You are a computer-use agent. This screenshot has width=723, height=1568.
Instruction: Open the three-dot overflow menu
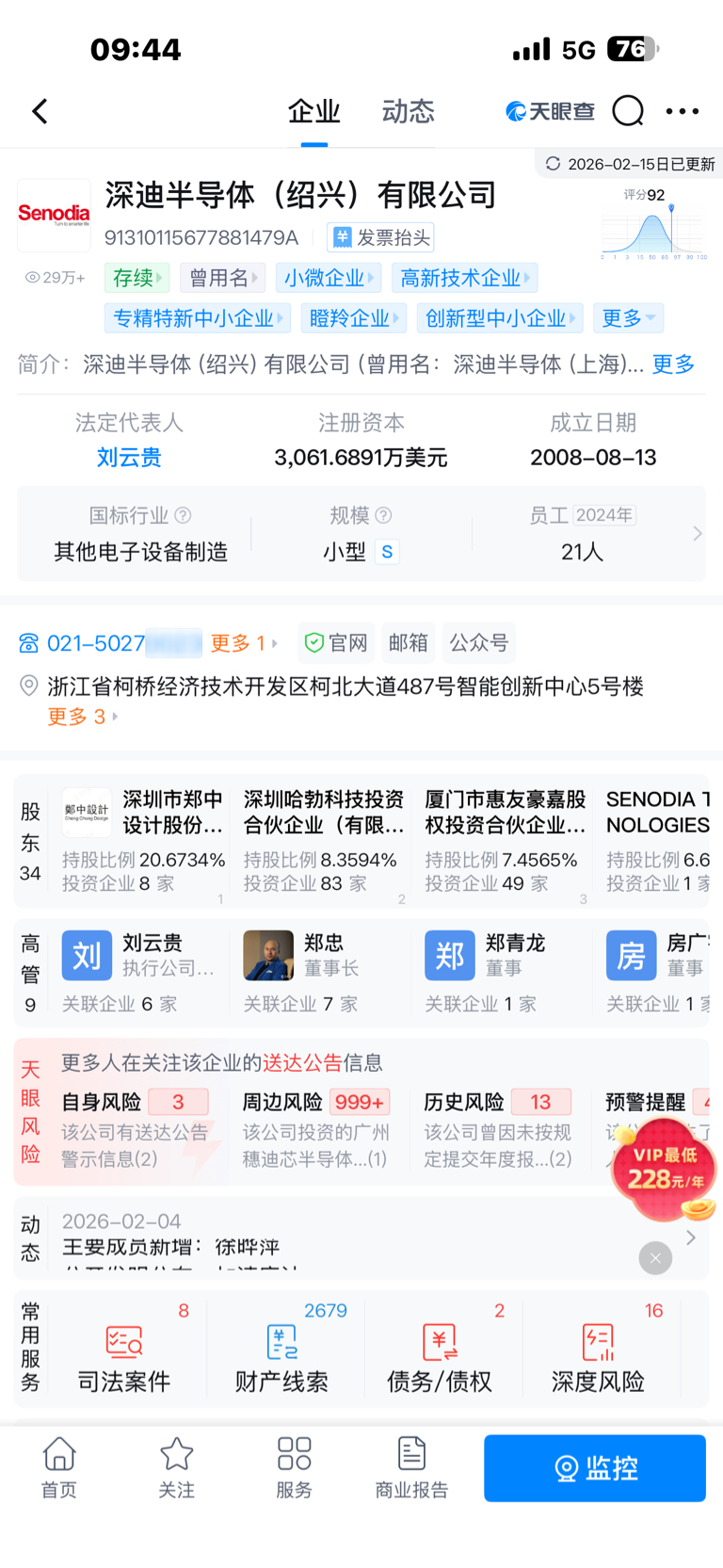(x=682, y=111)
